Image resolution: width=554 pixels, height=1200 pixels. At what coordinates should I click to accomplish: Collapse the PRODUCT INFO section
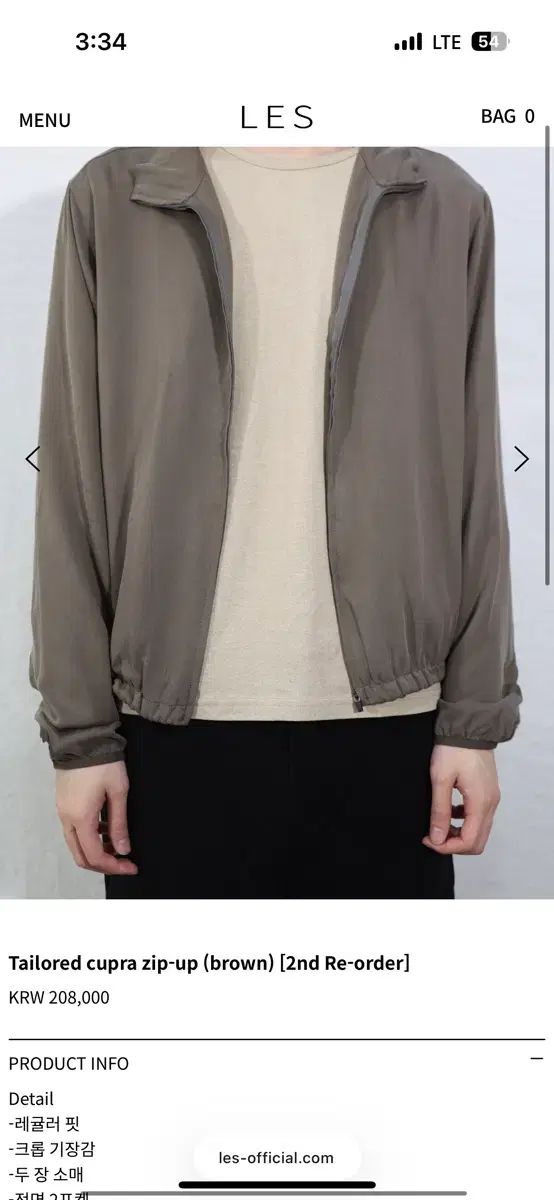(x=537, y=1058)
